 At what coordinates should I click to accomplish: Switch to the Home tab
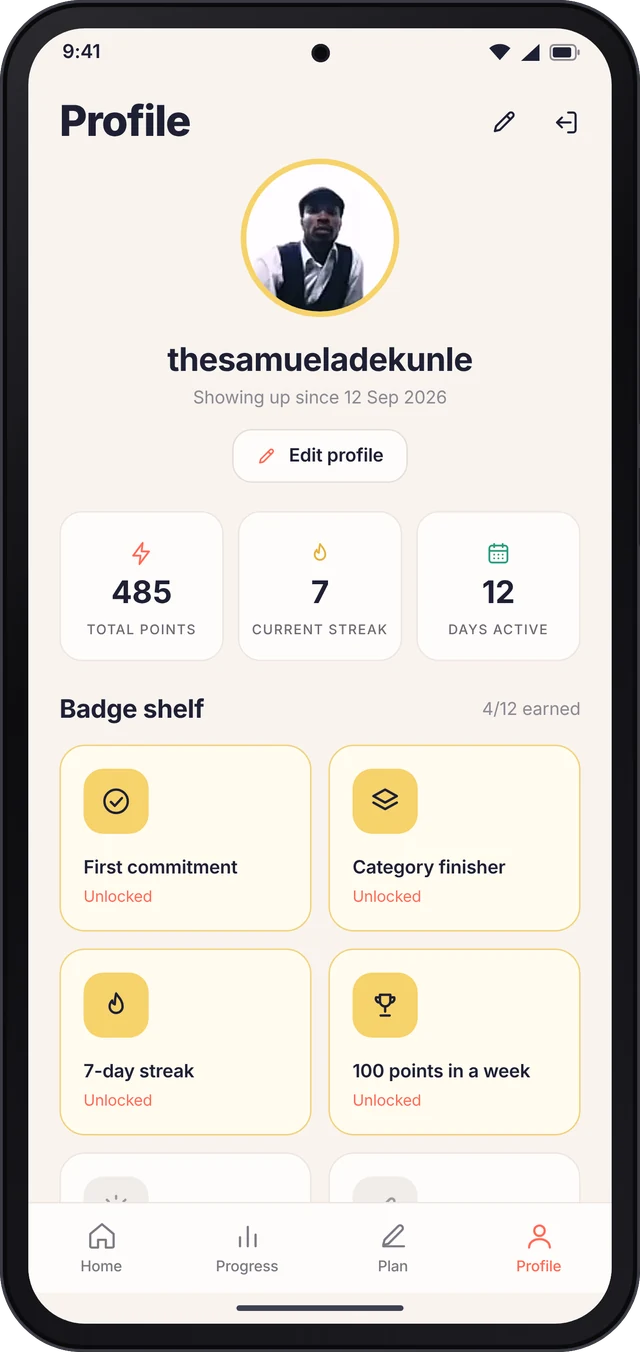pyautogui.click(x=101, y=1248)
